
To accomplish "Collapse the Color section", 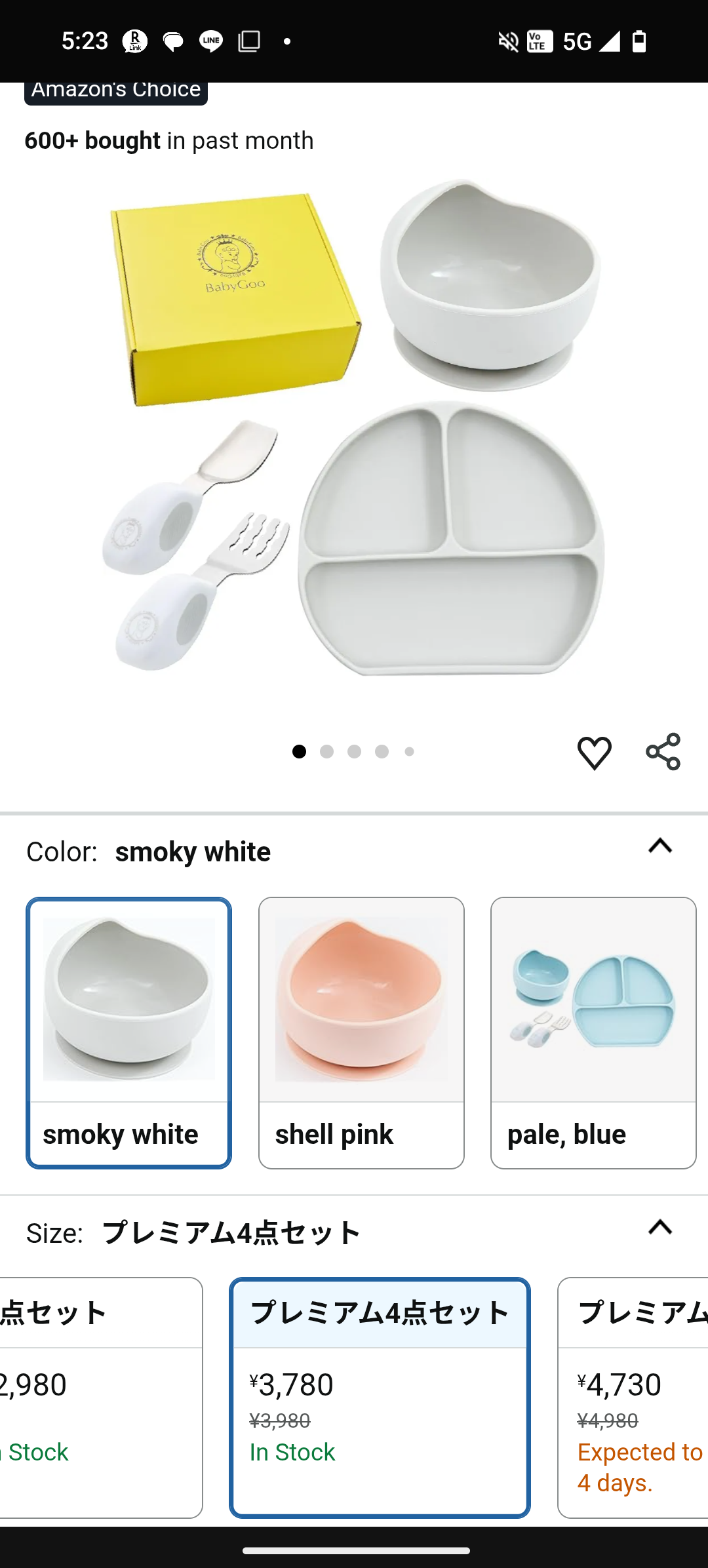I will pyautogui.click(x=660, y=846).
